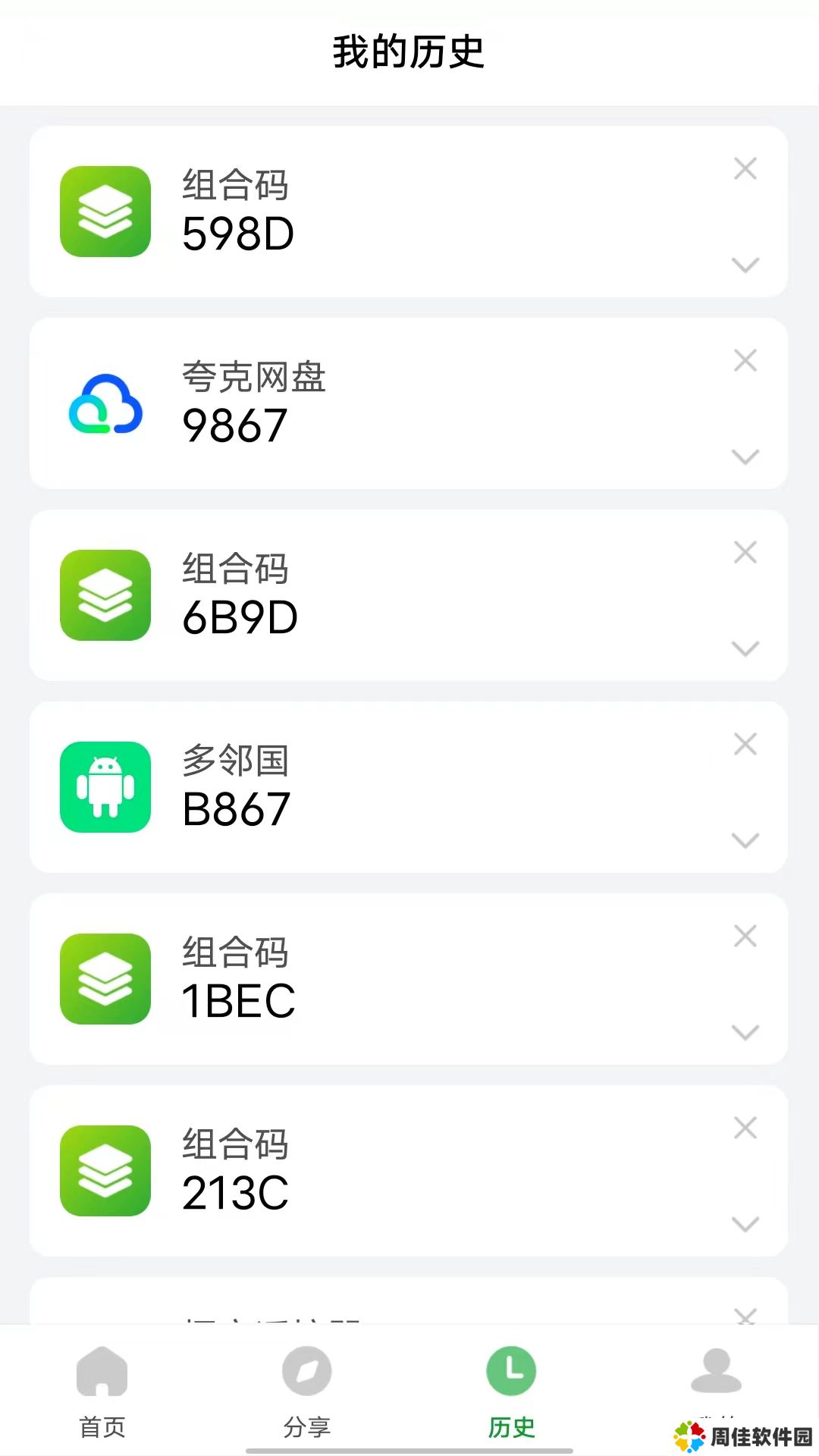Expand details for 6B9D

(745, 648)
